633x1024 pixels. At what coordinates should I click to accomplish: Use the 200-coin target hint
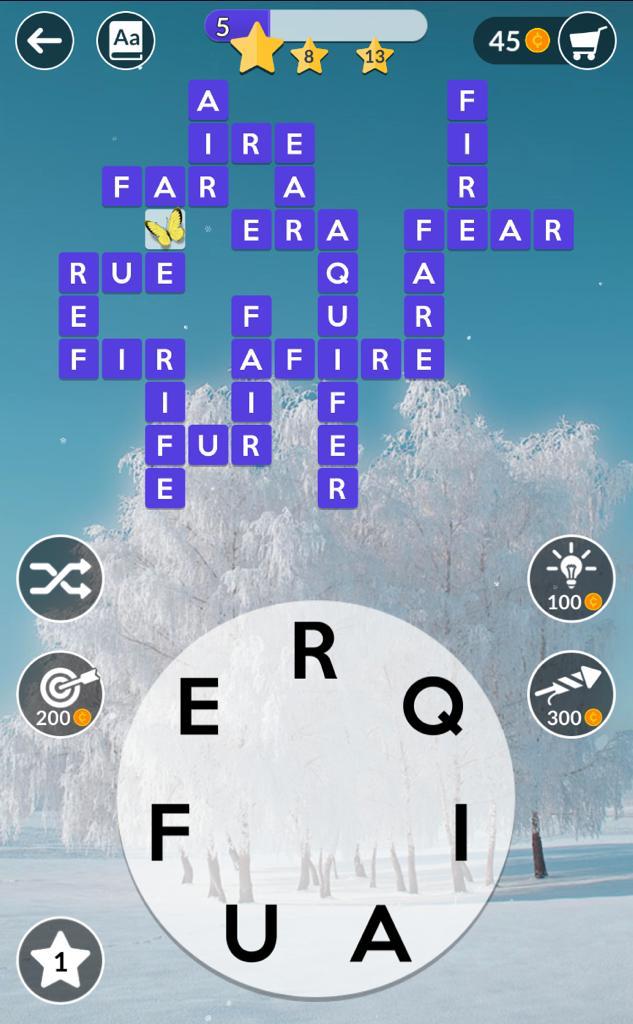(x=60, y=695)
